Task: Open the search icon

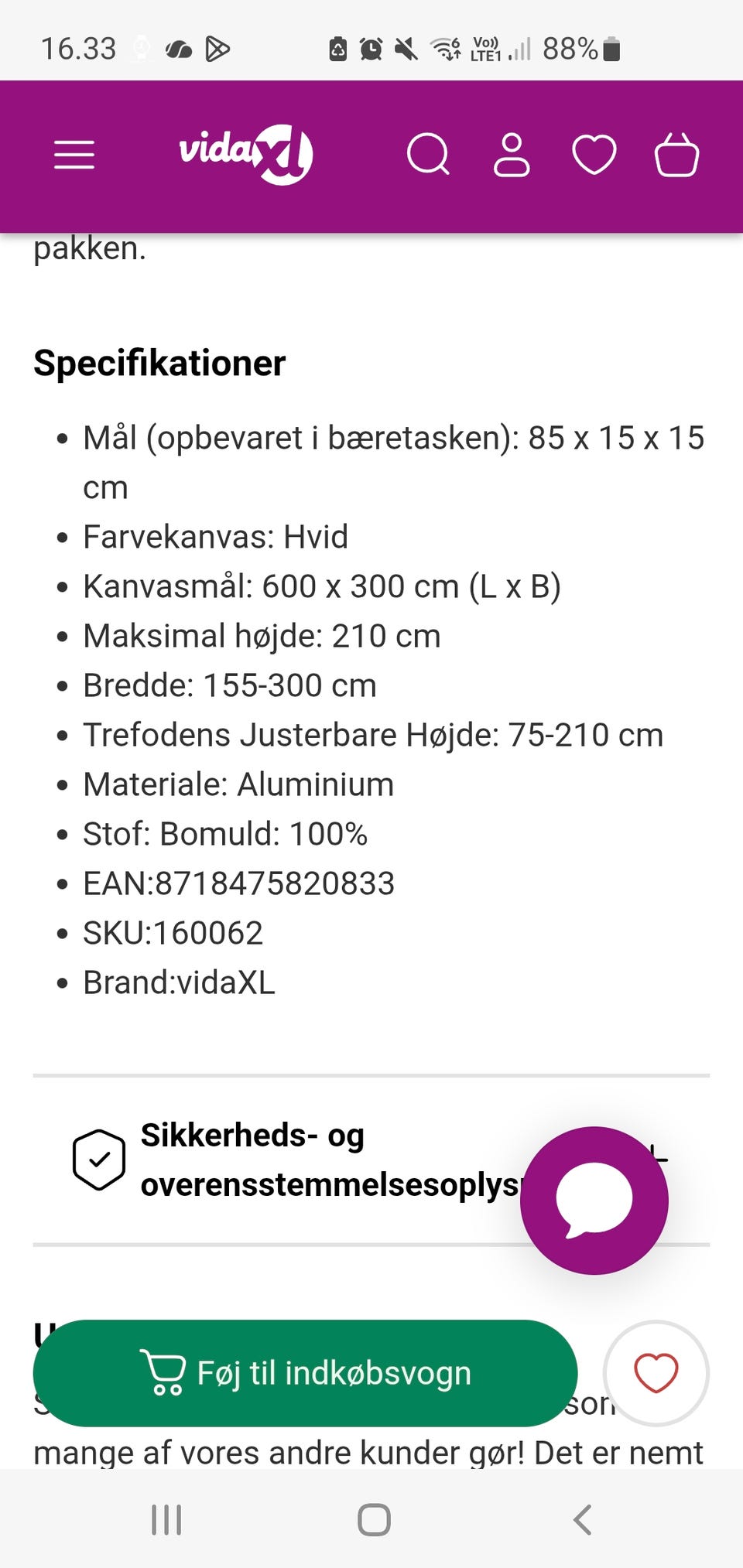Action: [x=428, y=155]
